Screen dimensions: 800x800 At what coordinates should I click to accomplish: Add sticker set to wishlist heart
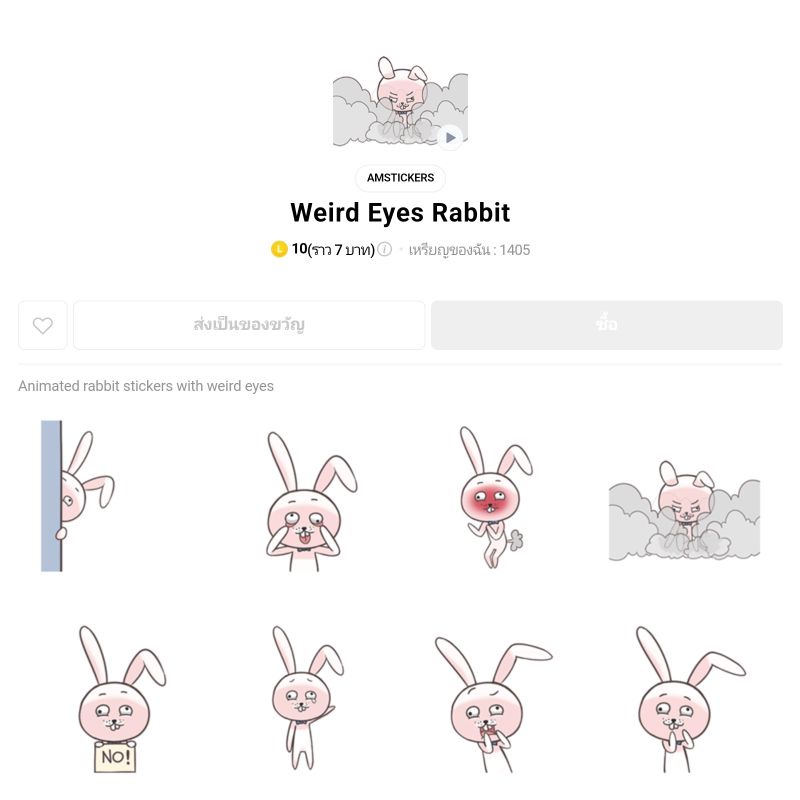(x=43, y=325)
